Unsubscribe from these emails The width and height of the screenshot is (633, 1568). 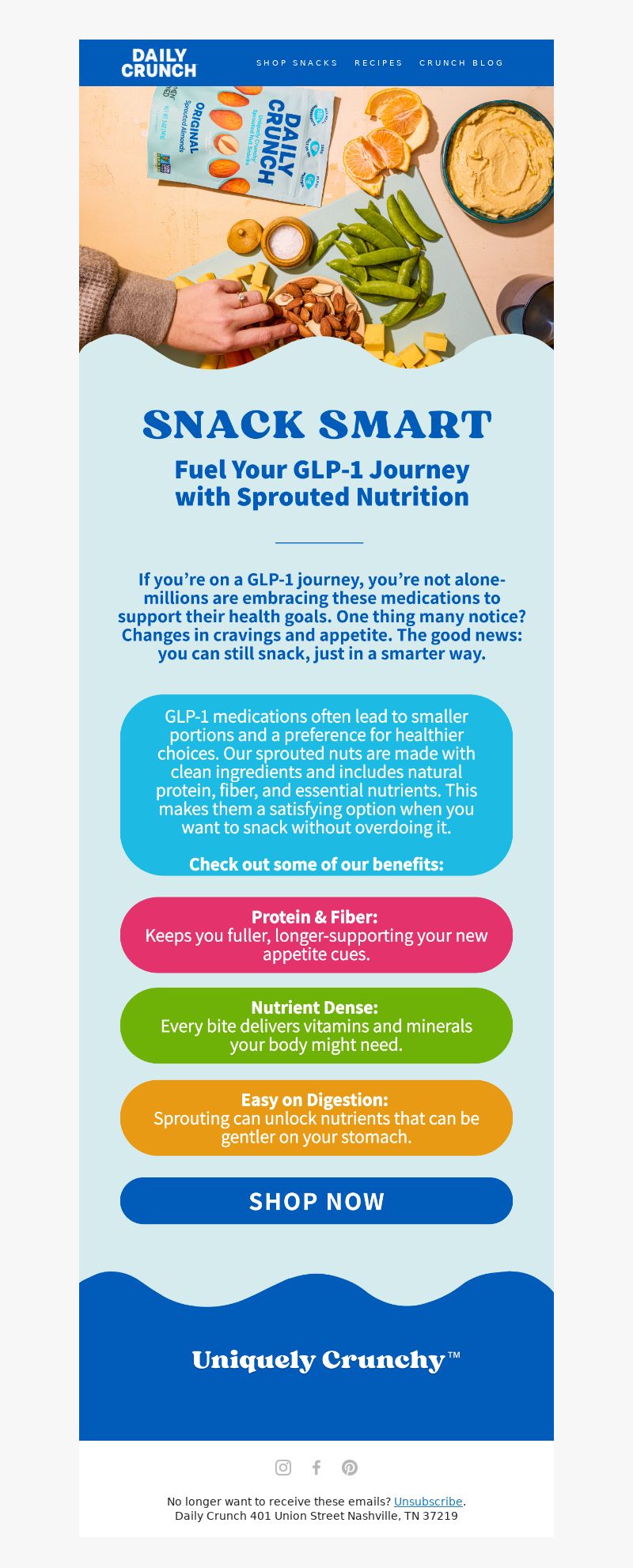click(428, 1502)
